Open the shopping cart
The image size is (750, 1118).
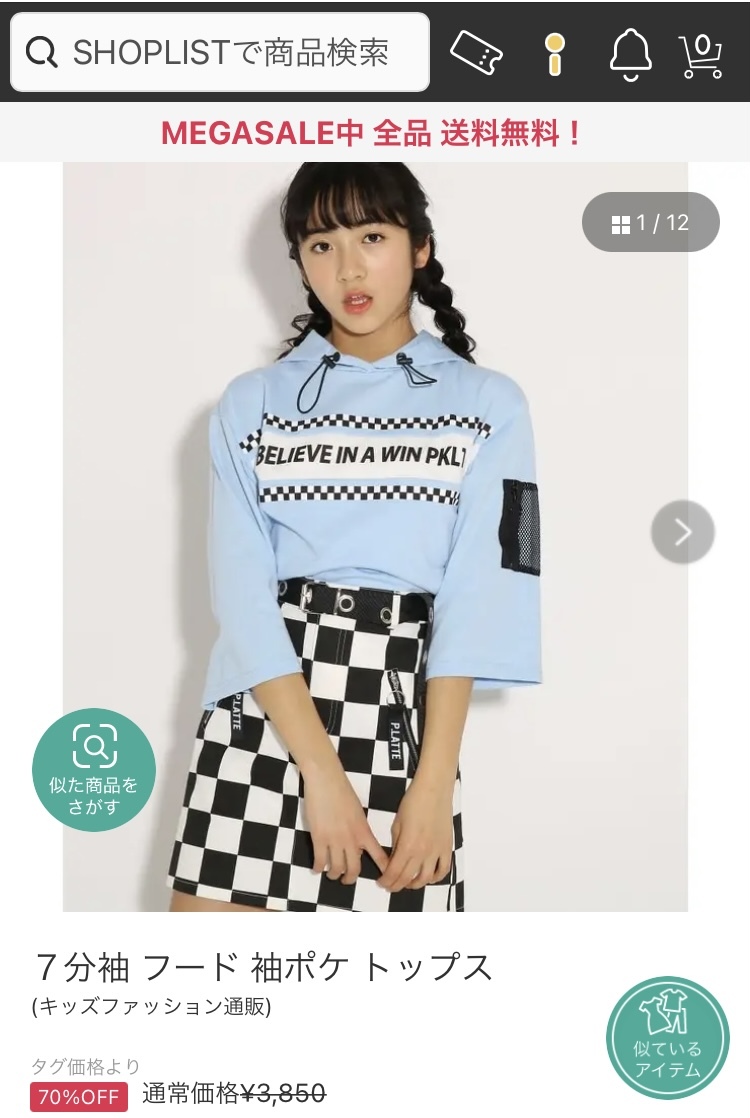pyautogui.click(x=701, y=54)
